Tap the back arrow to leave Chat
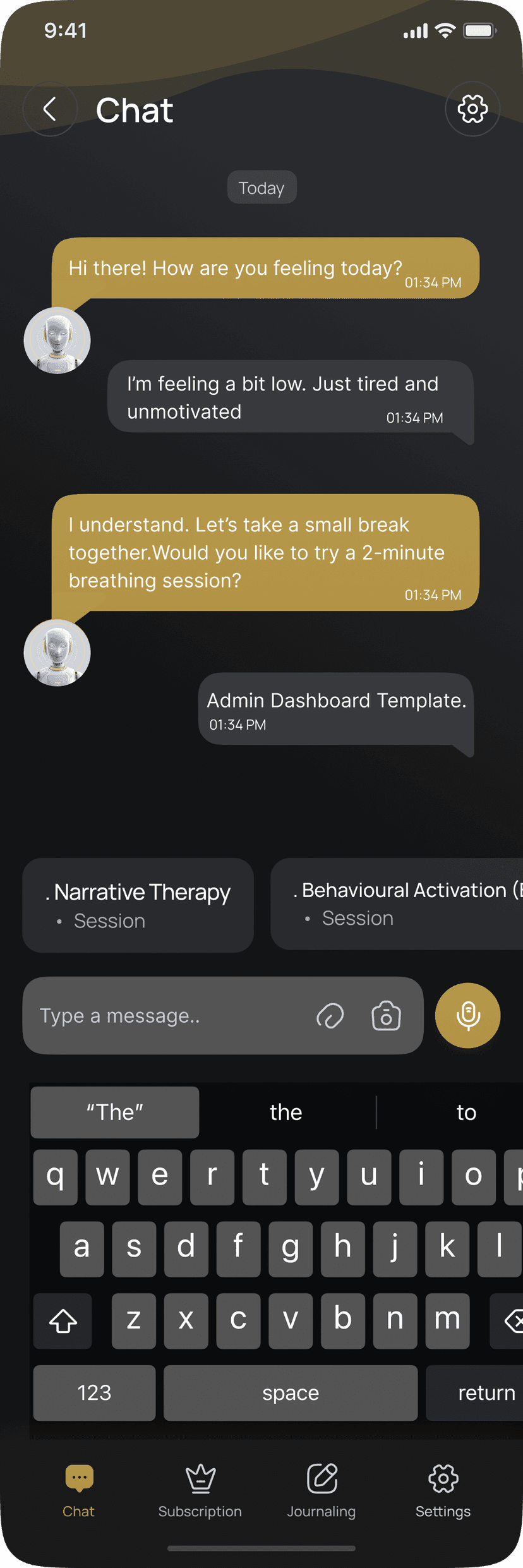 [50, 109]
